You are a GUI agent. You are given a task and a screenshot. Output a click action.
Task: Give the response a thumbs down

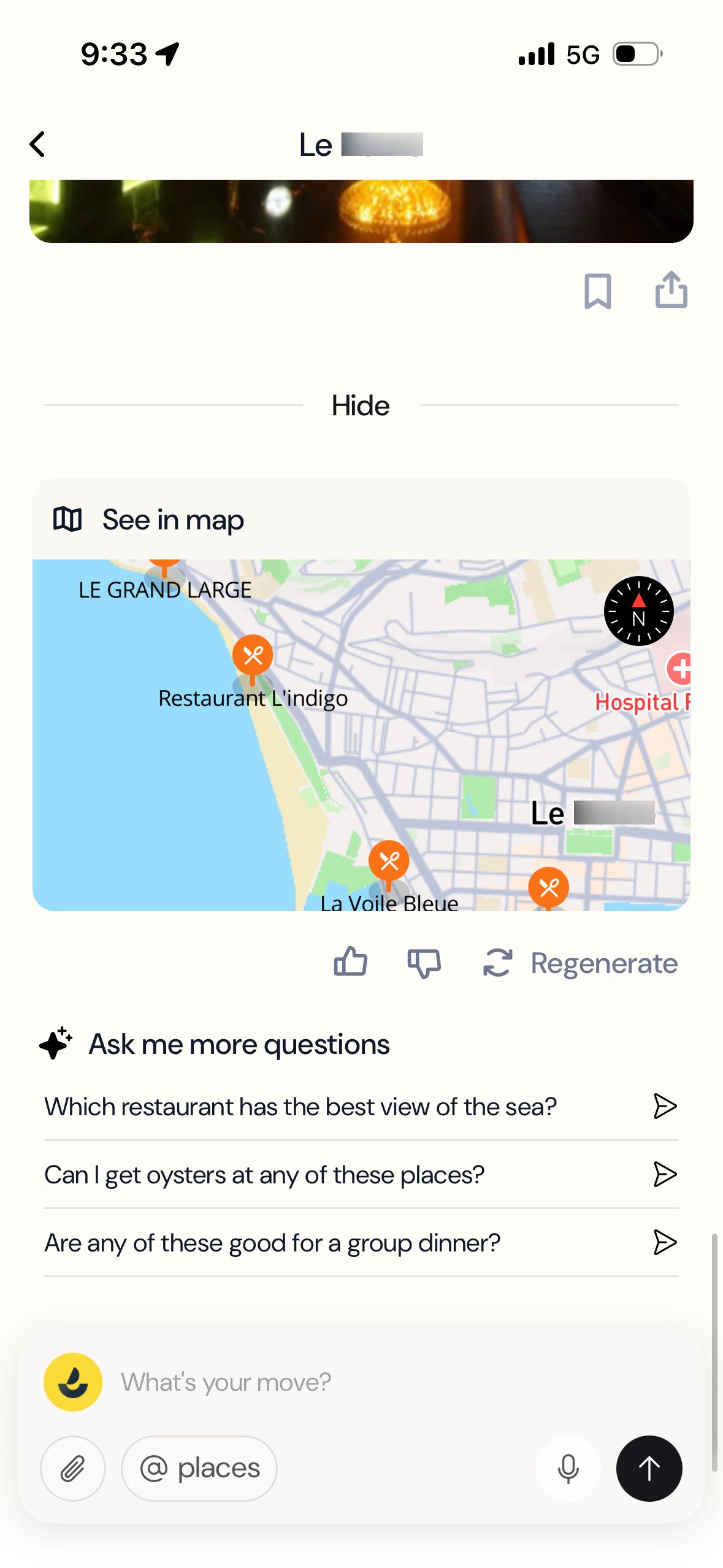[424, 962]
